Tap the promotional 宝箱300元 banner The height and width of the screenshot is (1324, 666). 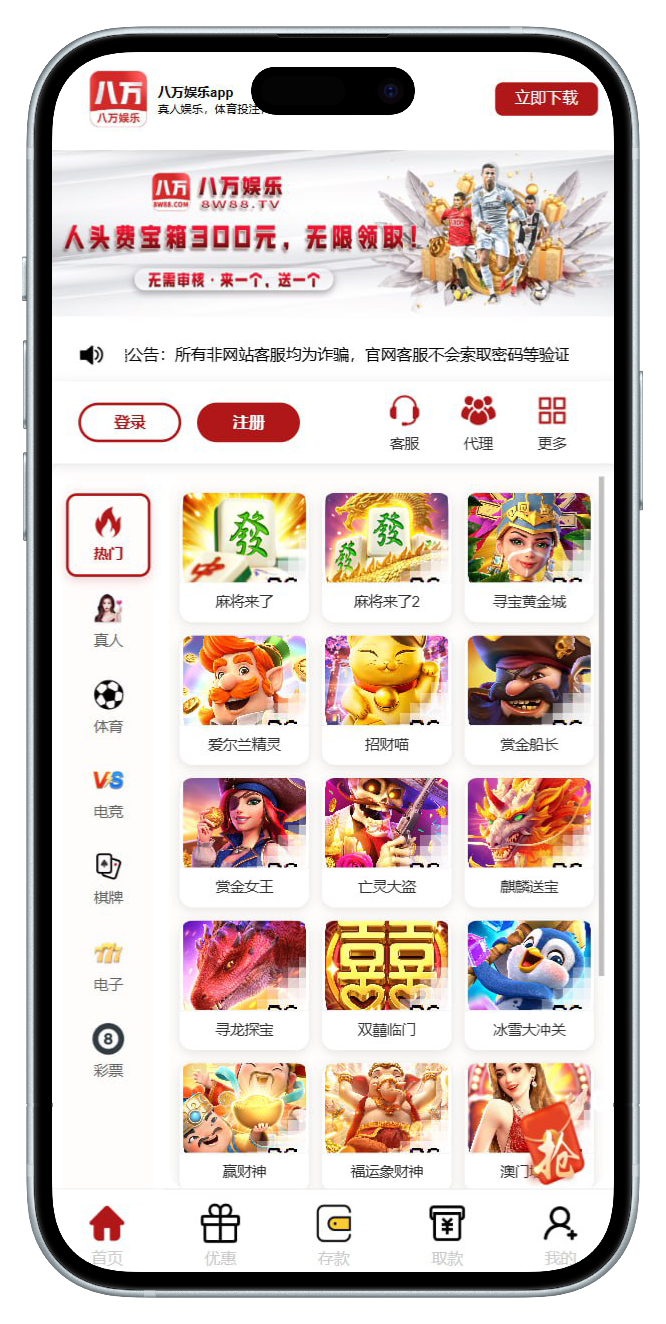332,233
